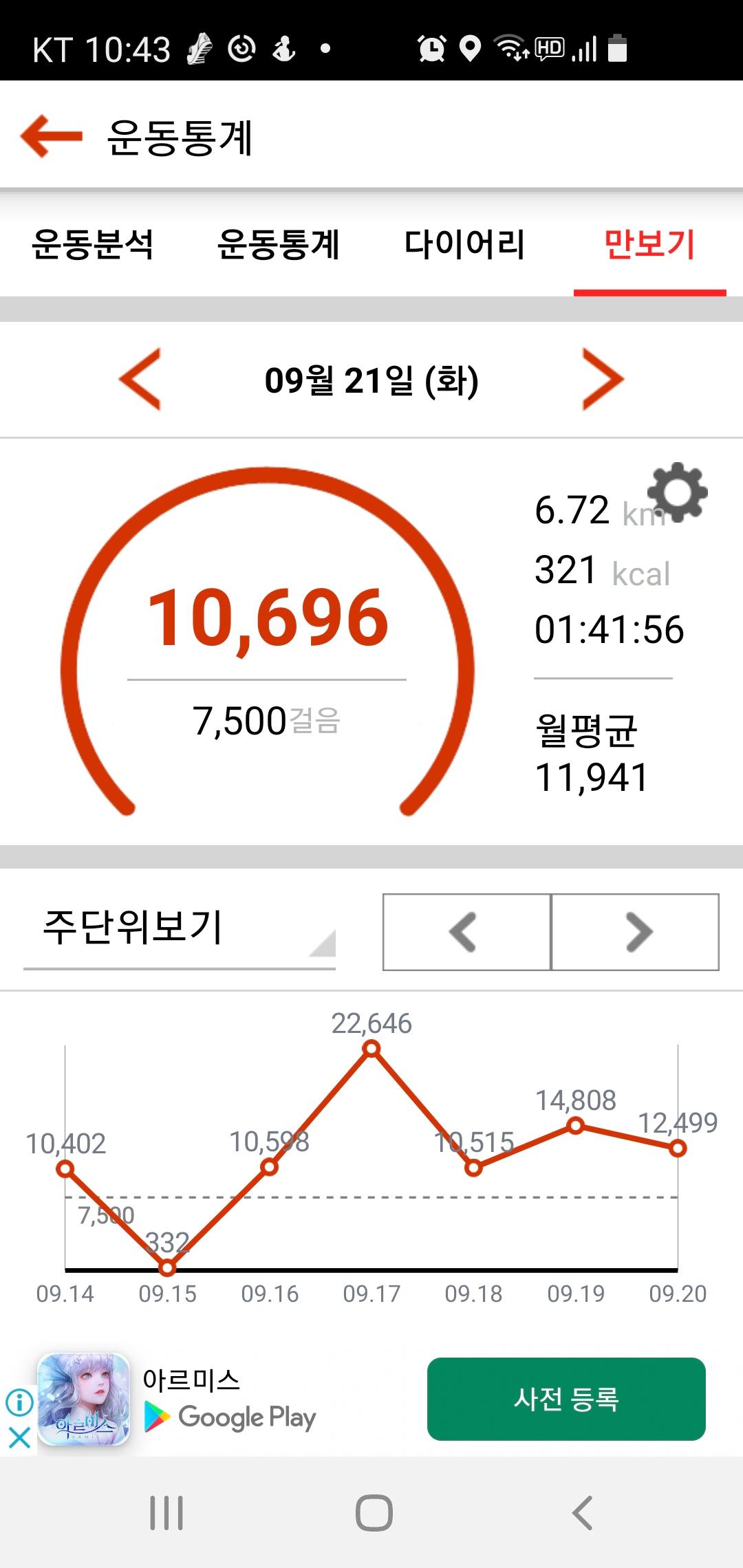The width and height of the screenshot is (743, 1568).
Task: Select the 만보기 tab
Action: coord(649,245)
